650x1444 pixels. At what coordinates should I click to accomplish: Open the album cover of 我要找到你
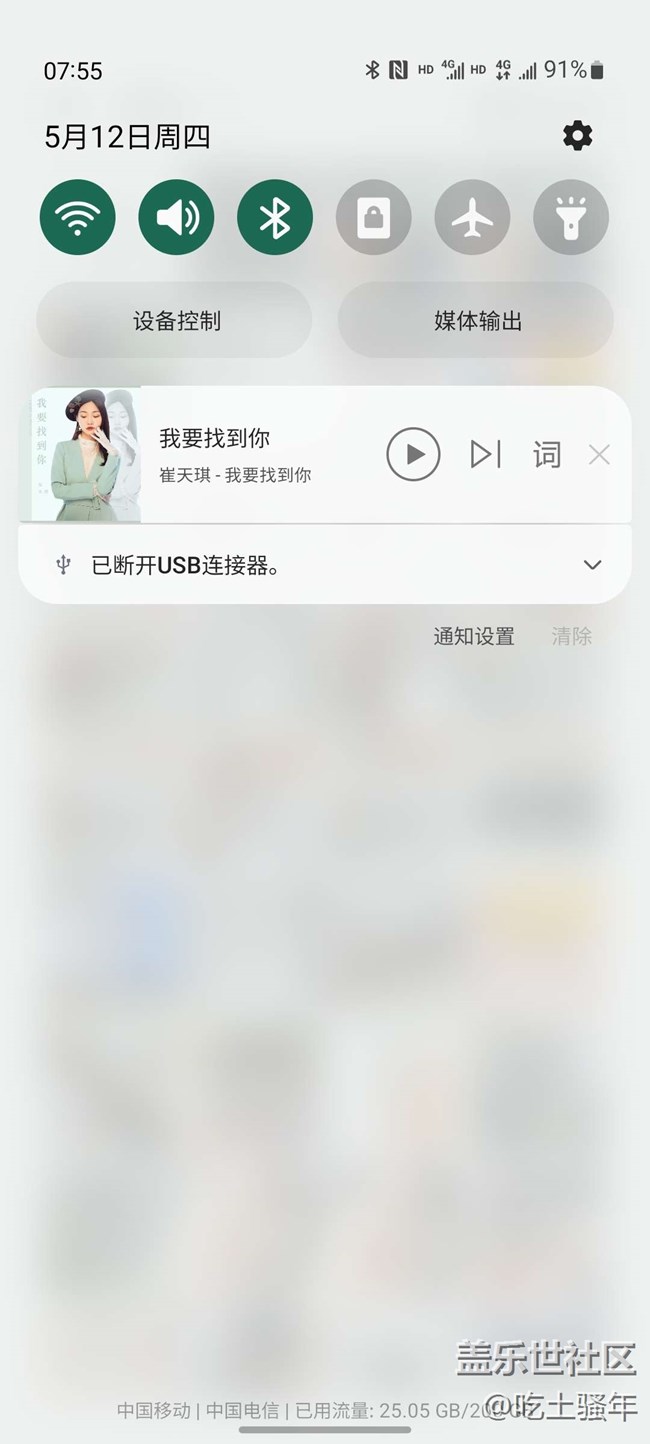pyautogui.click(x=80, y=454)
